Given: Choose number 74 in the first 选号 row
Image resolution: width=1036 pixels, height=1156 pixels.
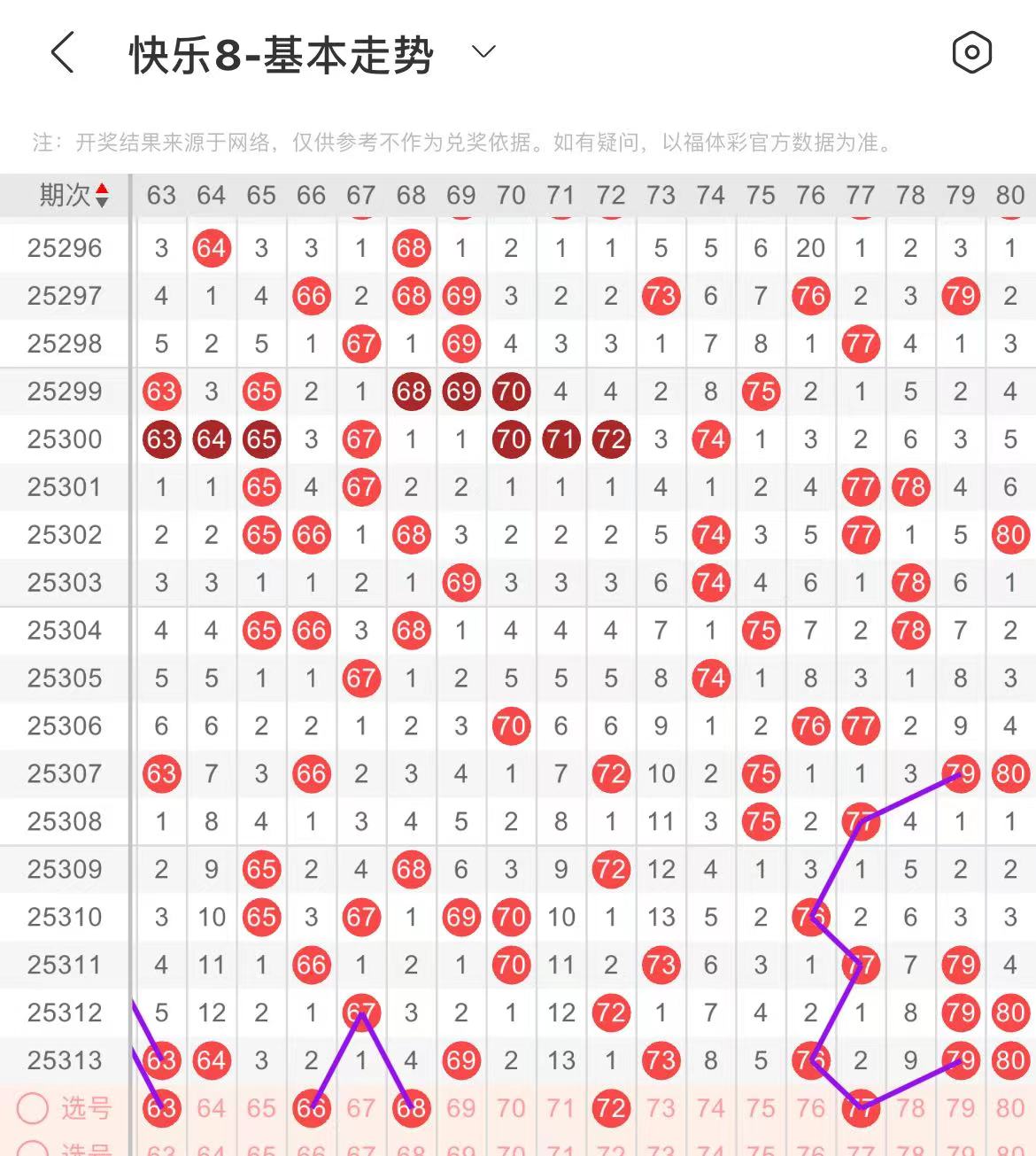Looking at the screenshot, I should 710,1108.
